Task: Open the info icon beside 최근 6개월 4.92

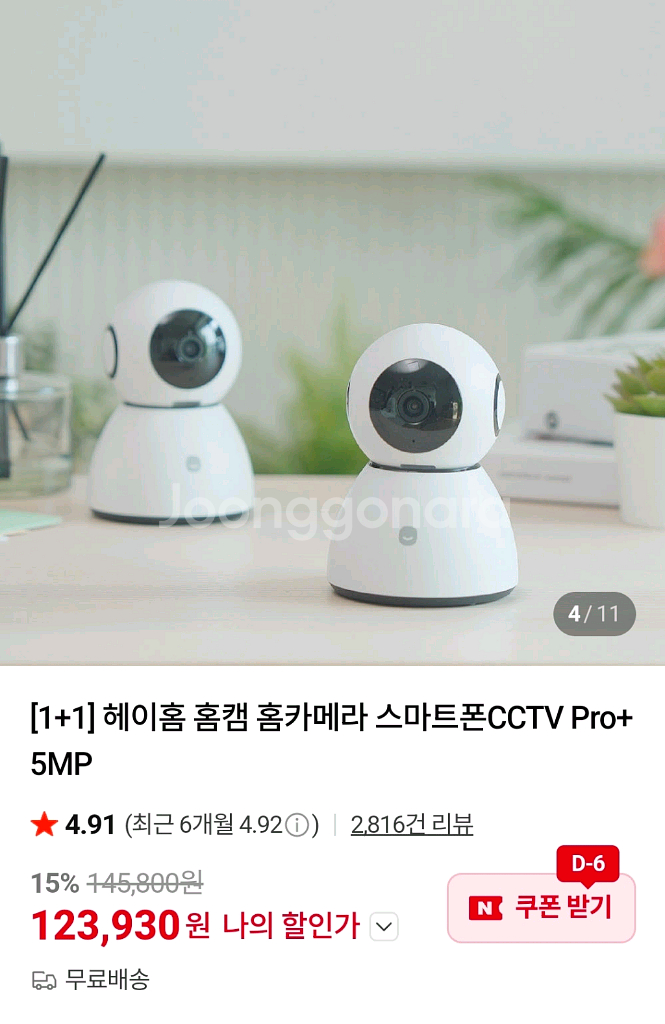Action: click(x=297, y=826)
